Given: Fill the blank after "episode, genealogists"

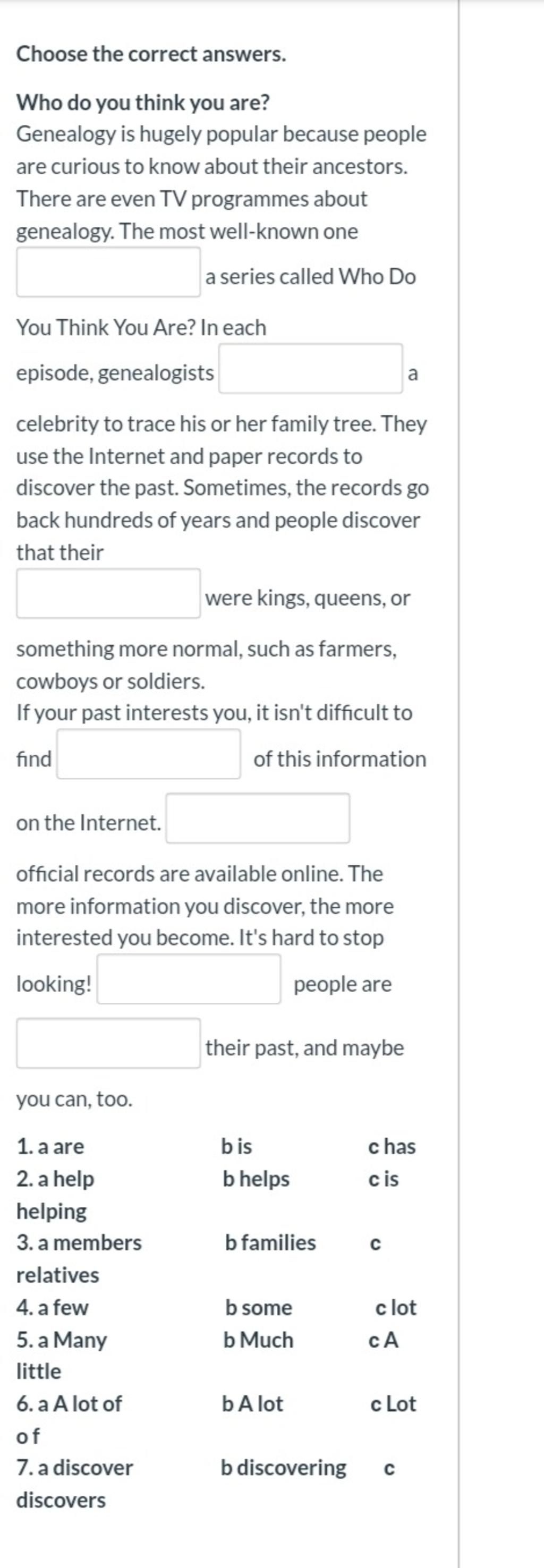Looking at the screenshot, I should pyautogui.click(x=310, y=369).
